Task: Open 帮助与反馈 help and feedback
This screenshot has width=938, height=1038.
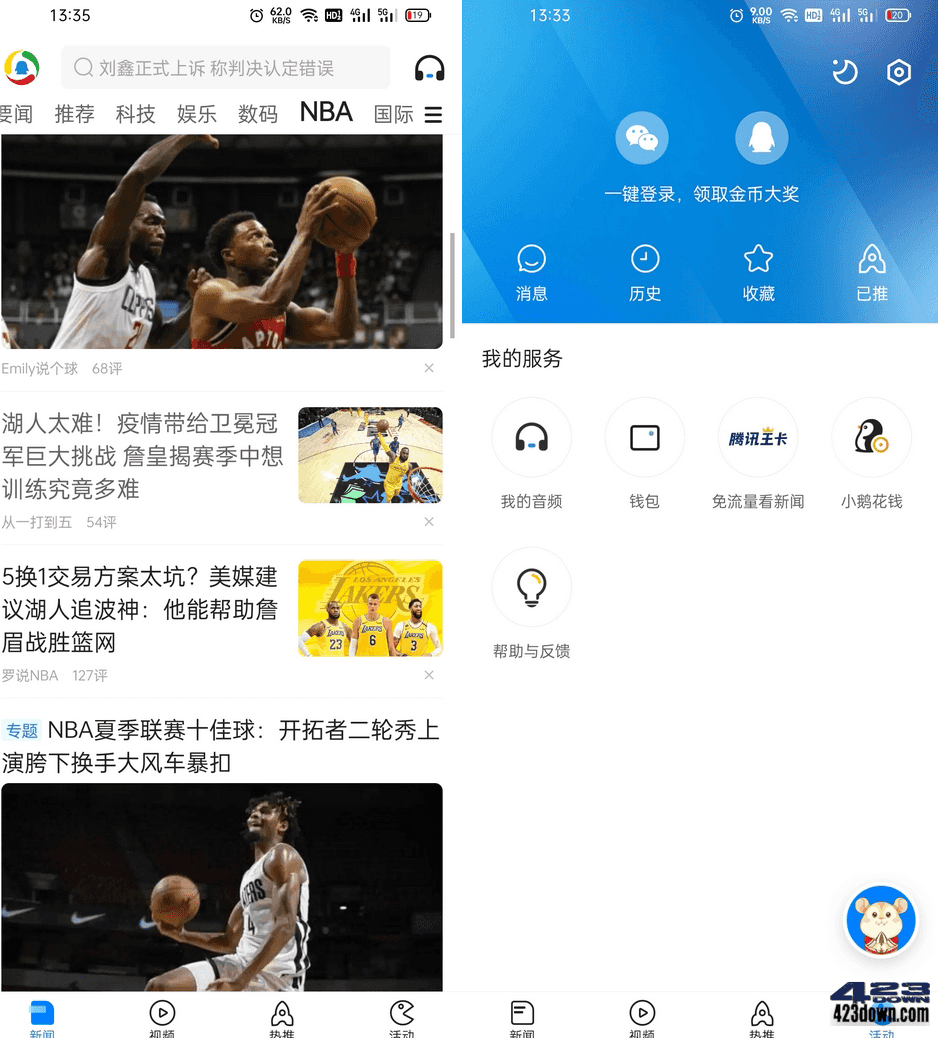Action: pos(531,588)
